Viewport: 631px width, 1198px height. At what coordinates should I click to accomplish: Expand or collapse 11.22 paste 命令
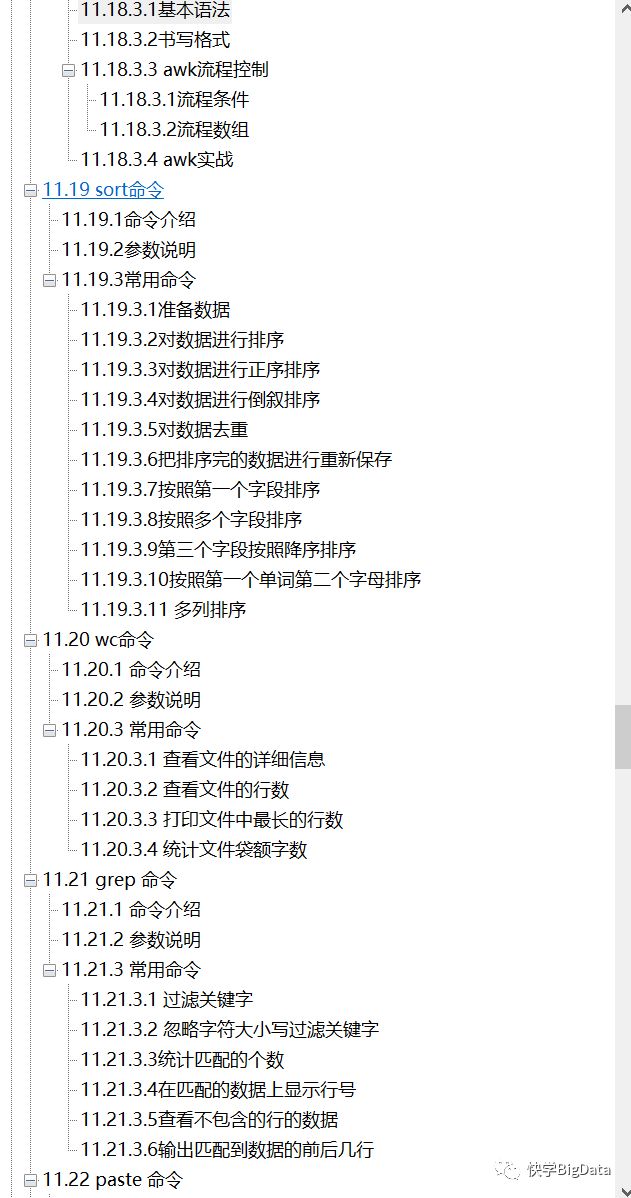pos(30,1180)
